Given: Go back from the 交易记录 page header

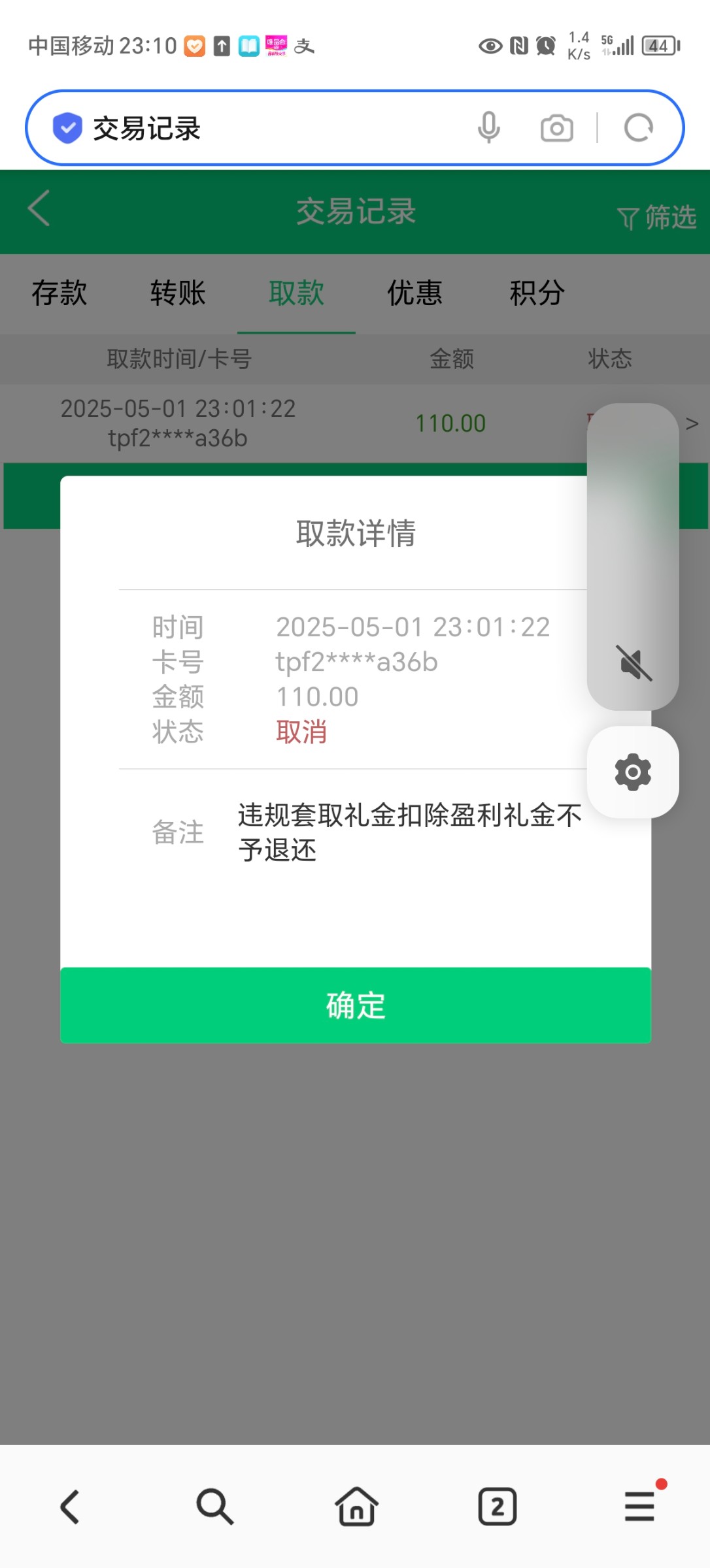Looking at the screenshot, I should click(39, 209).
